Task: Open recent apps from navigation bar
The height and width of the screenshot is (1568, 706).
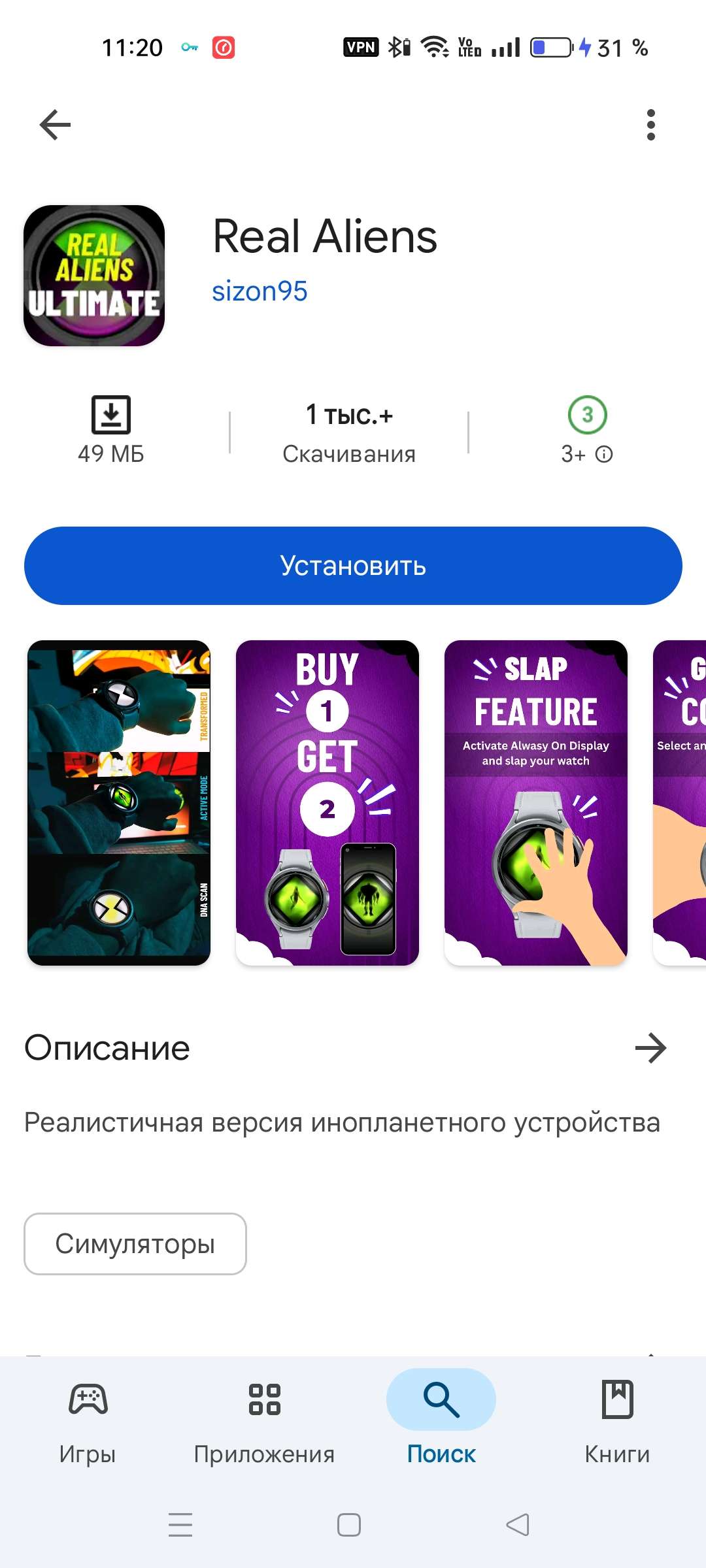Action: [180, 1525]
